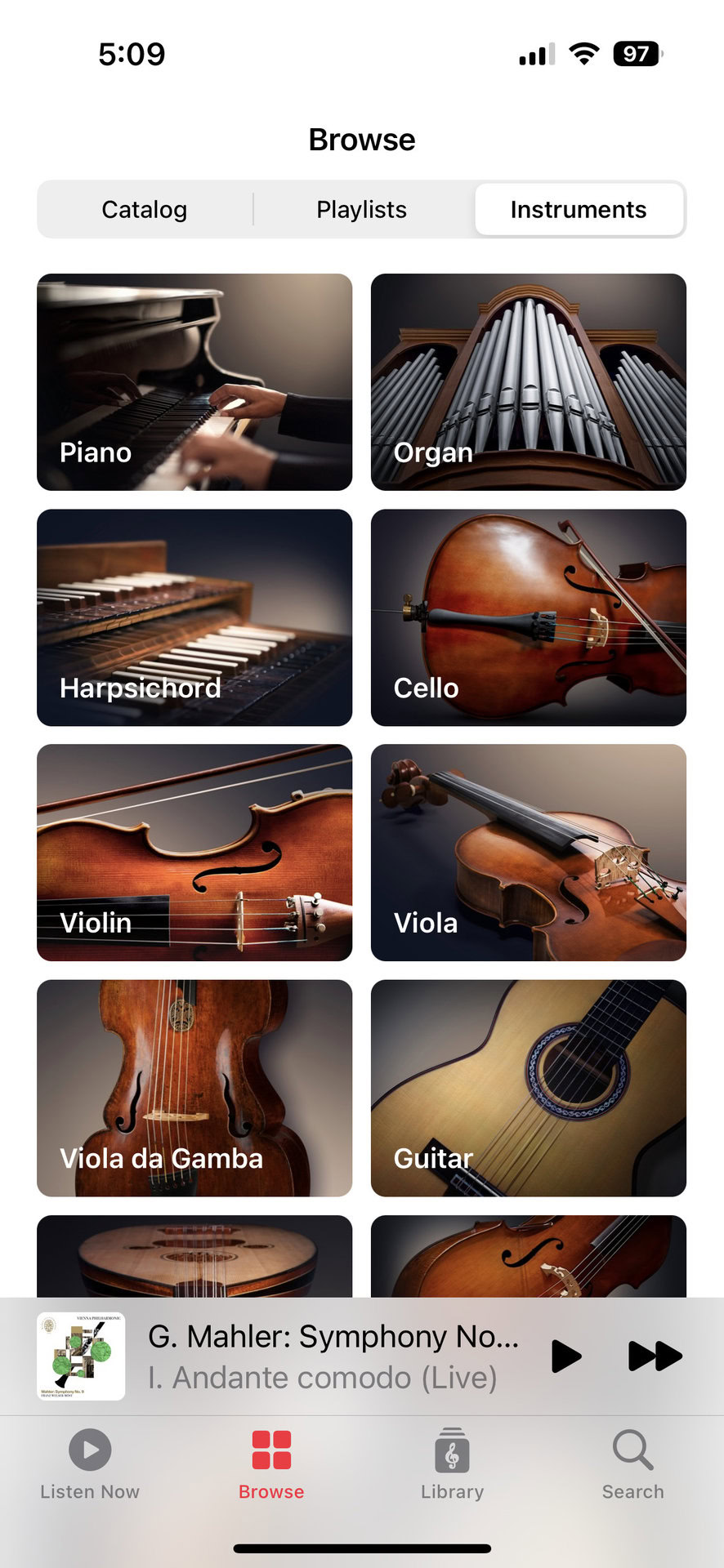Open the Piano instrument tile

(194, 382)
